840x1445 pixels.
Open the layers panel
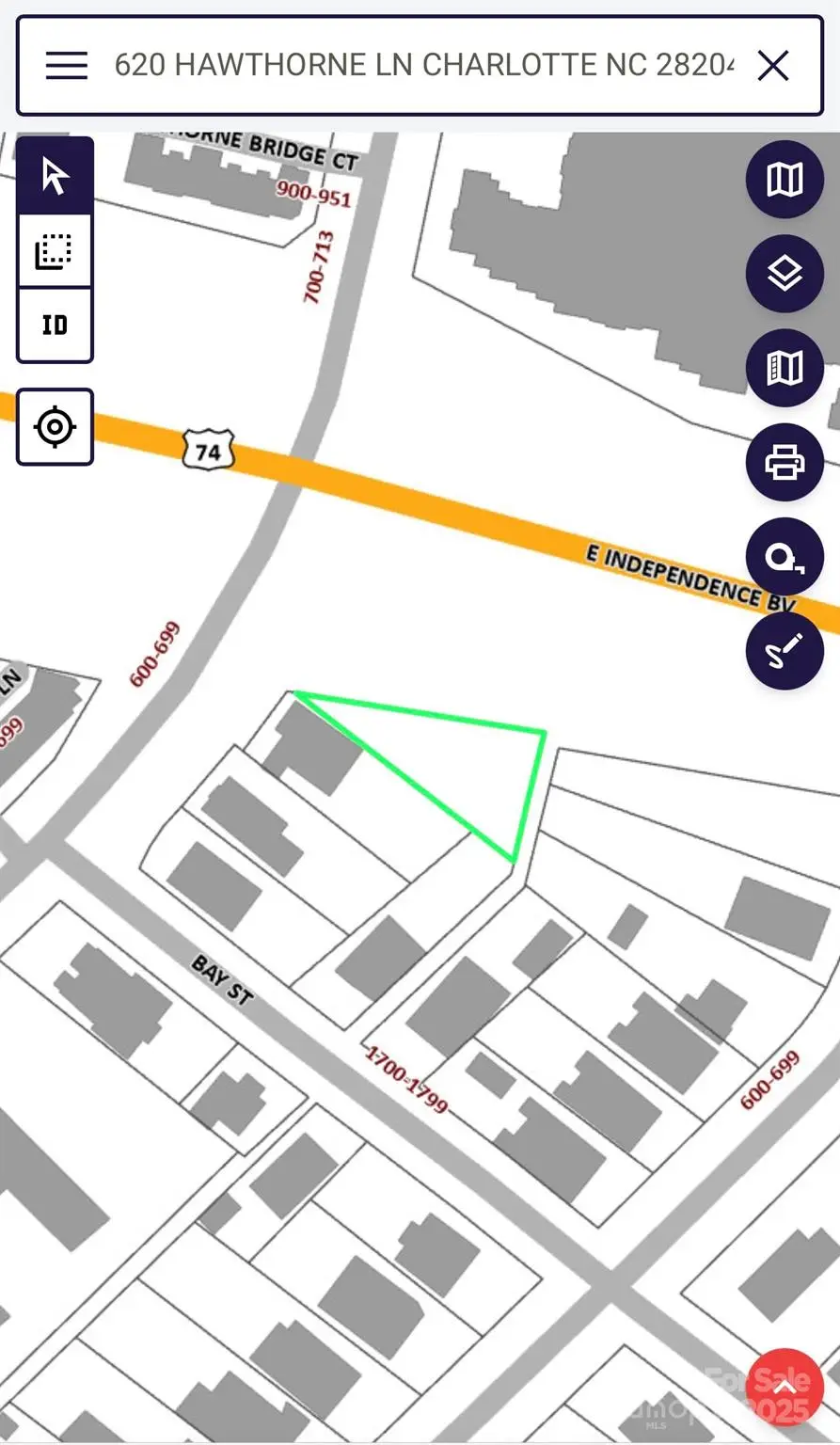785,274
